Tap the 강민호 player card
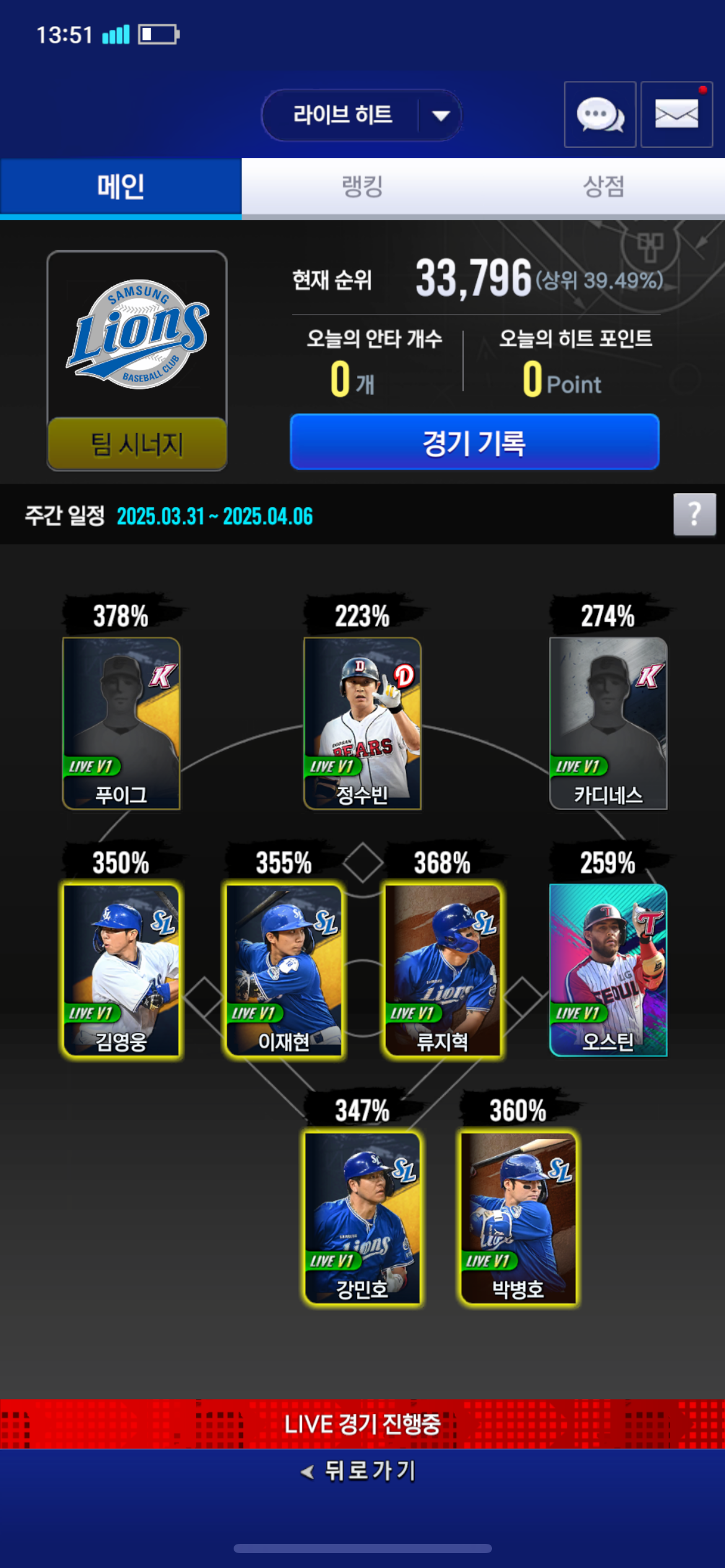 362,1217
